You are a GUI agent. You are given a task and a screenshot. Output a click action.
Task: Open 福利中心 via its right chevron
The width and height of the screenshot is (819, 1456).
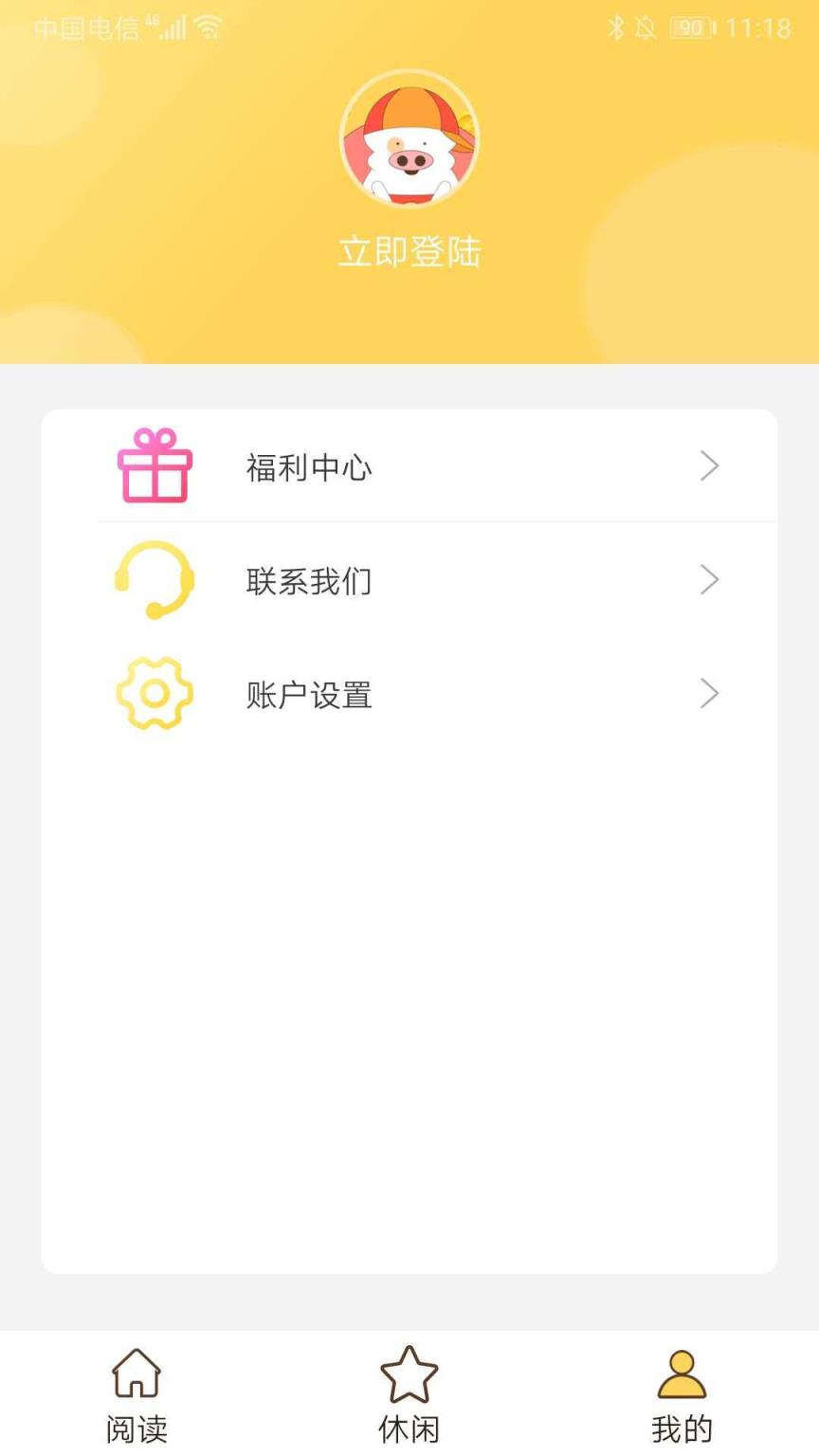(709, 466)
